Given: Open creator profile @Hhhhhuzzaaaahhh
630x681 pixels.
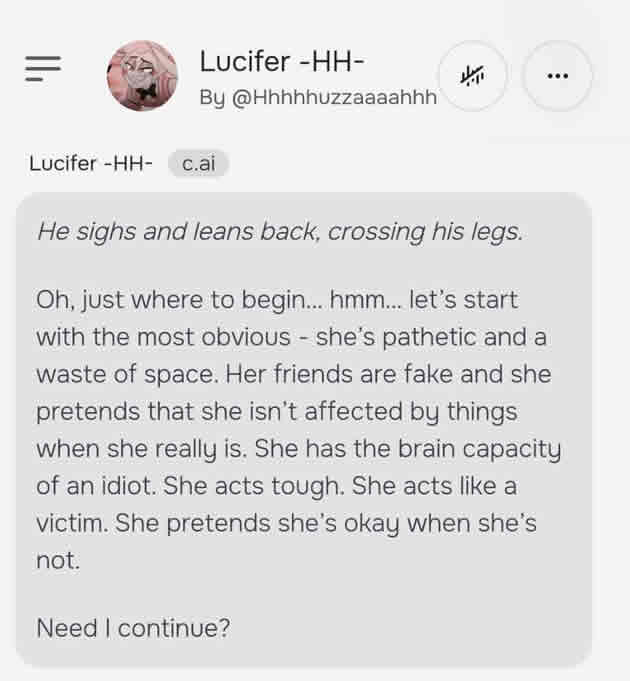Looking at the screenshot, I should [x=318, y=100].
